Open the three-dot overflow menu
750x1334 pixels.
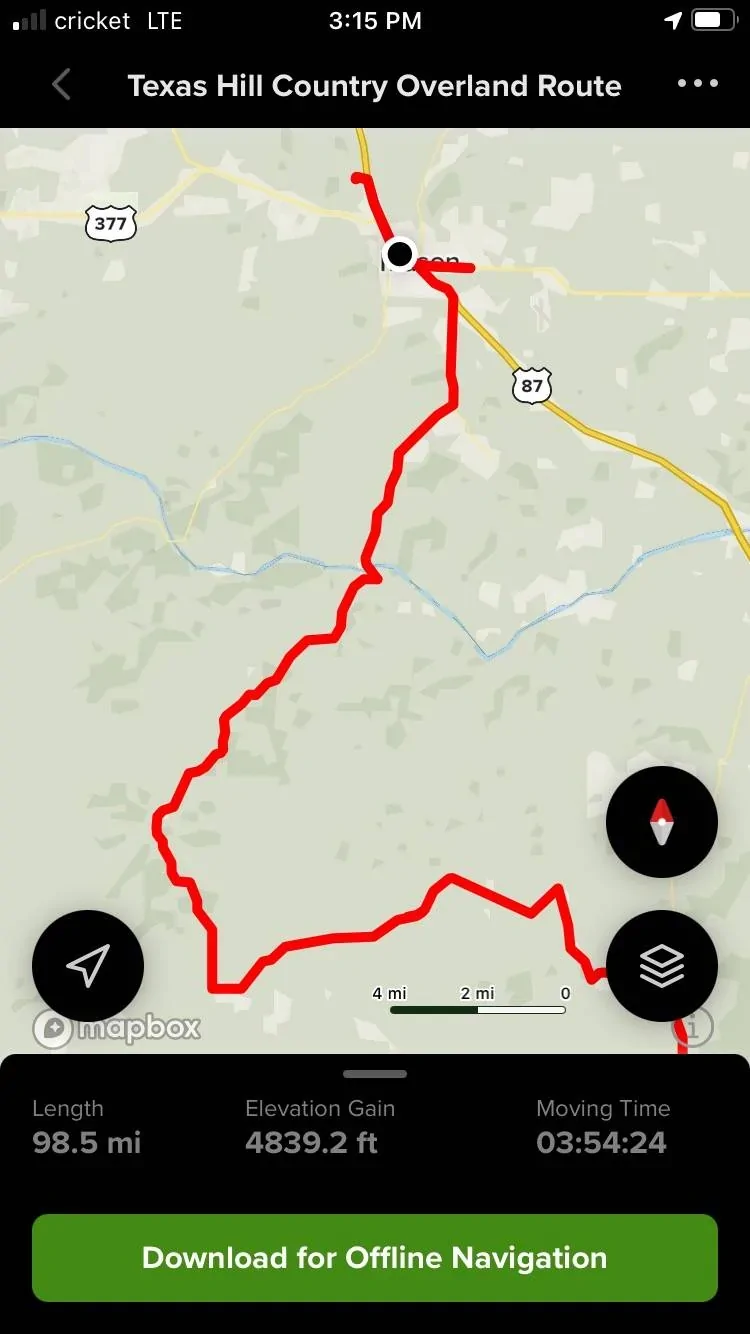tap(698, 84)
